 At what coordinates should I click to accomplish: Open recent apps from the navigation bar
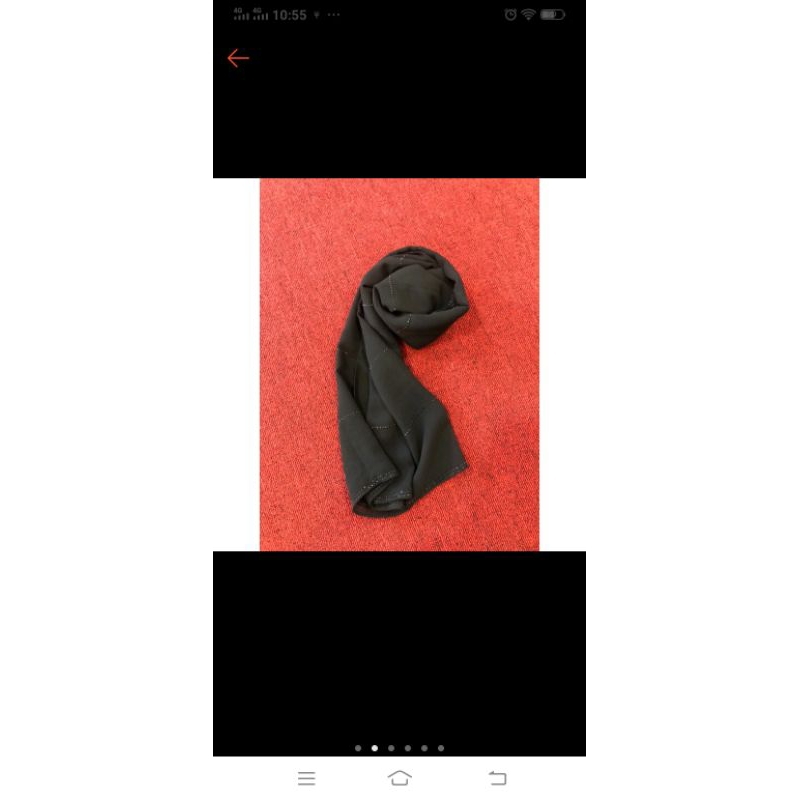tap(306, 778)
